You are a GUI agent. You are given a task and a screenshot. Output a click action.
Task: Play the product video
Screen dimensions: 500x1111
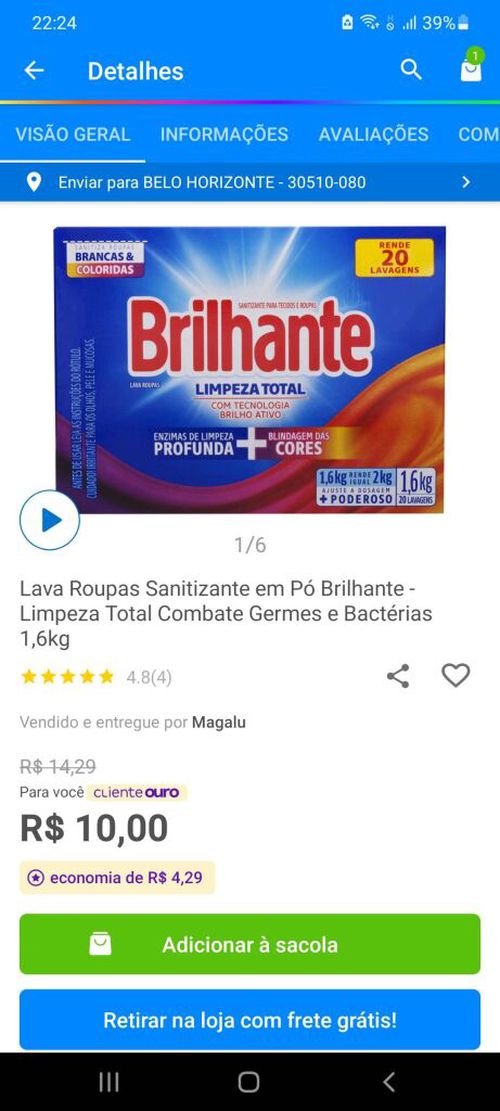tap(50, 520)
